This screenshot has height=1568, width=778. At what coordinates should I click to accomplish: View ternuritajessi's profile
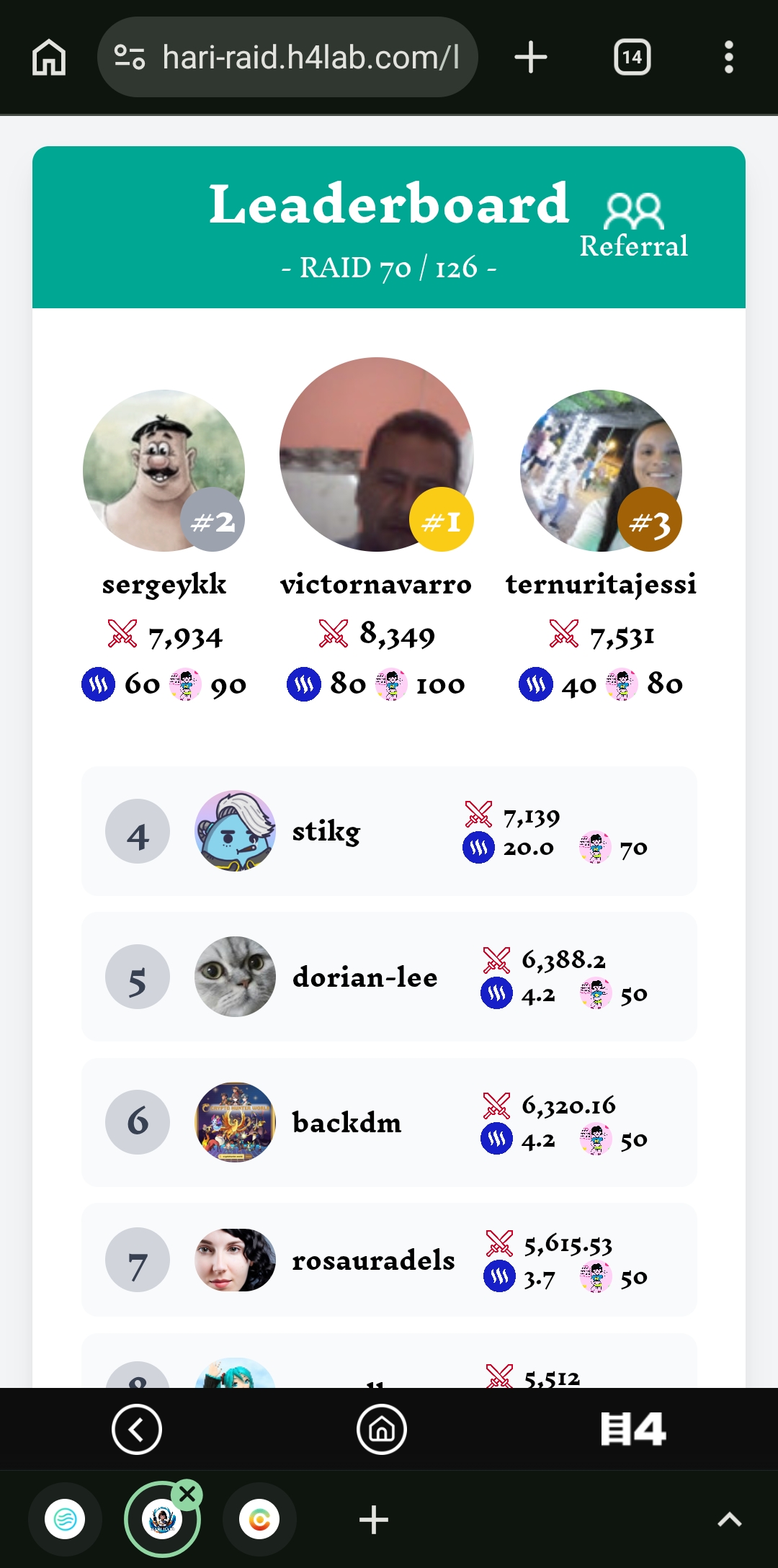601,471
